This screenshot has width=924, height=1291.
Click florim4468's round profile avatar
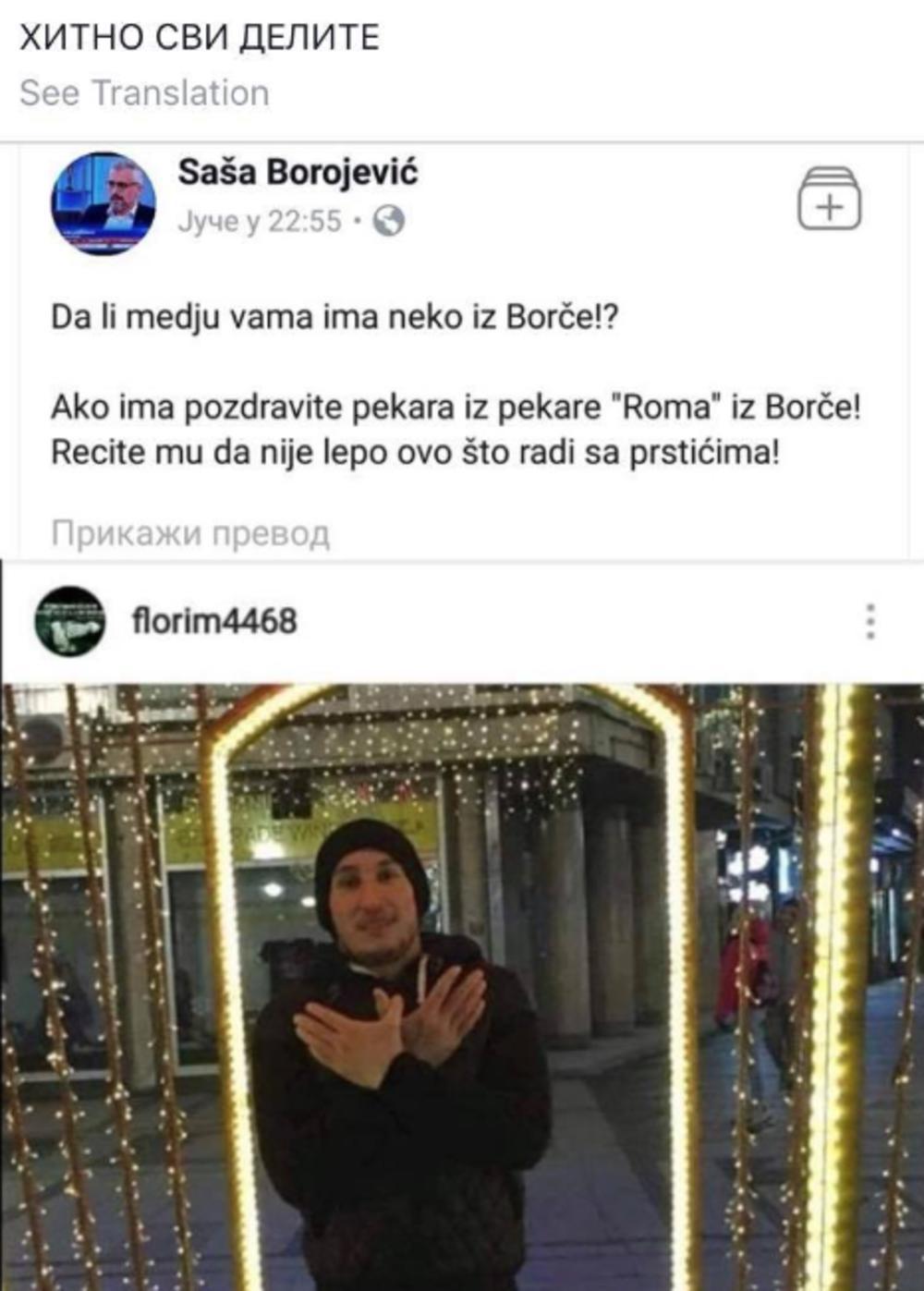71,620
